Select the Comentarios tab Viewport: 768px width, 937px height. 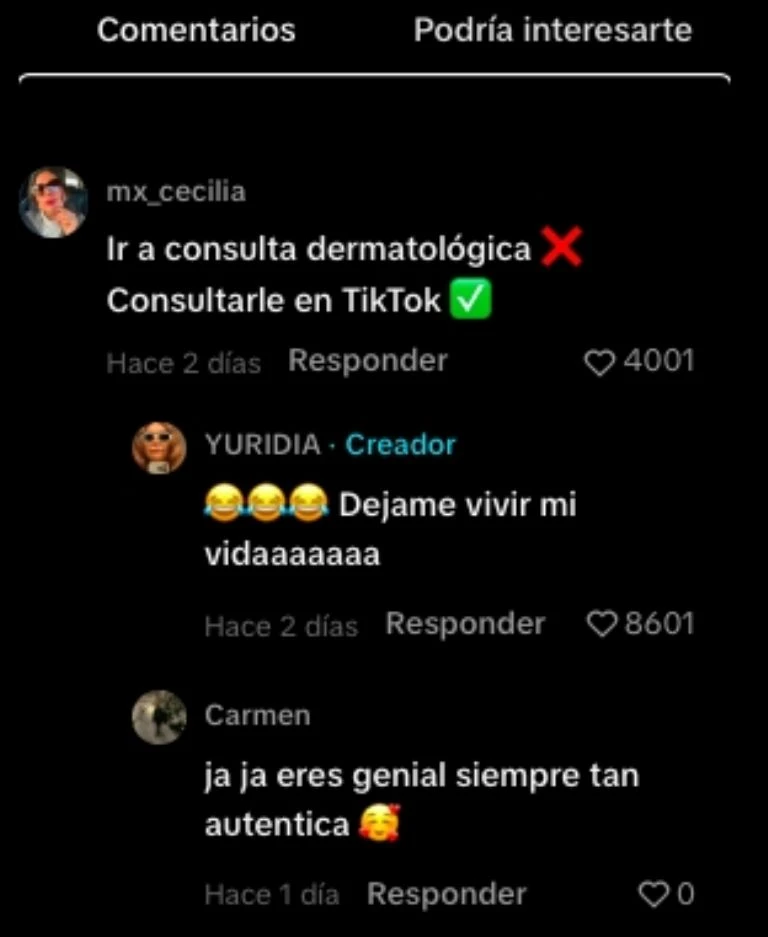(x=195, y=30)
